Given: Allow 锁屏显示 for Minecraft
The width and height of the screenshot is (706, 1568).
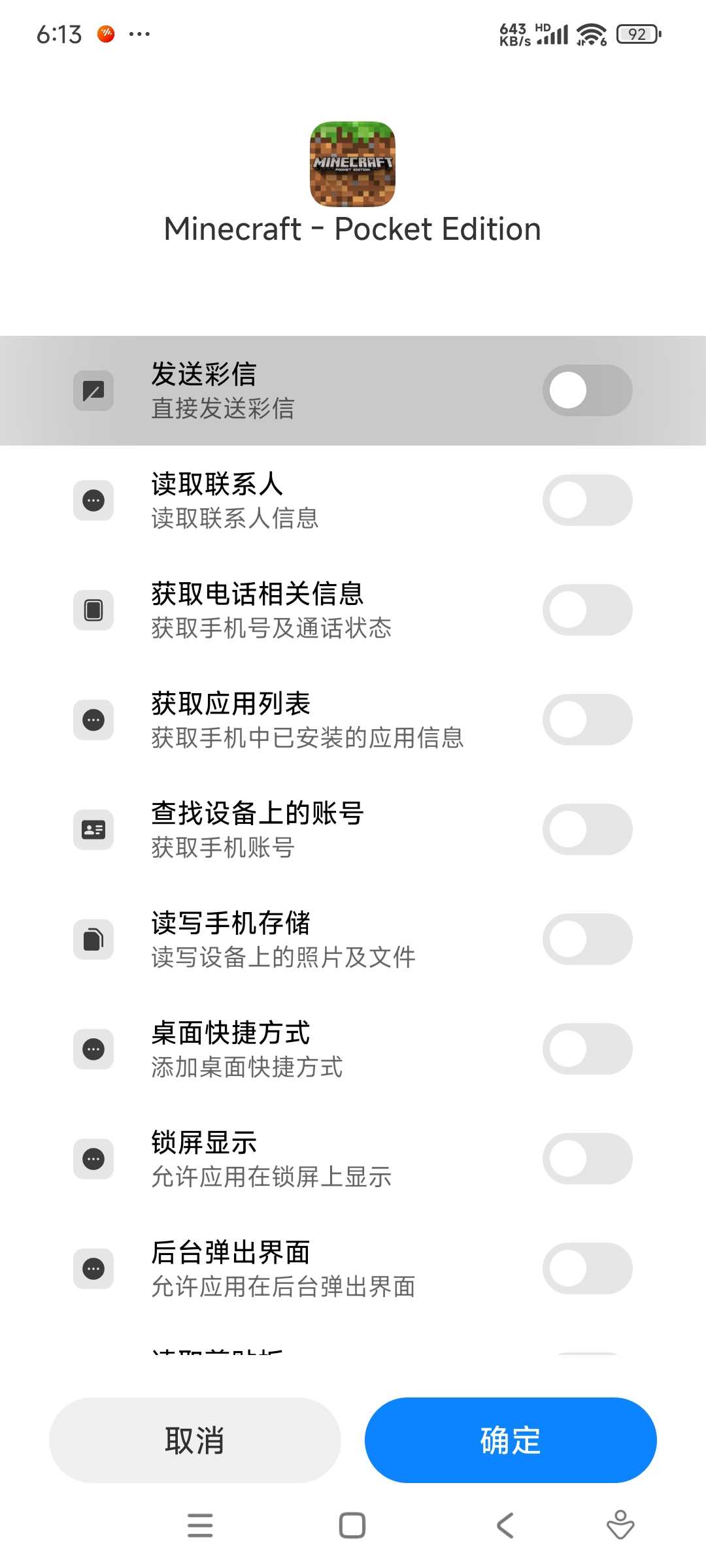Looking at the screenshot, I should [x=587, y=1159].
